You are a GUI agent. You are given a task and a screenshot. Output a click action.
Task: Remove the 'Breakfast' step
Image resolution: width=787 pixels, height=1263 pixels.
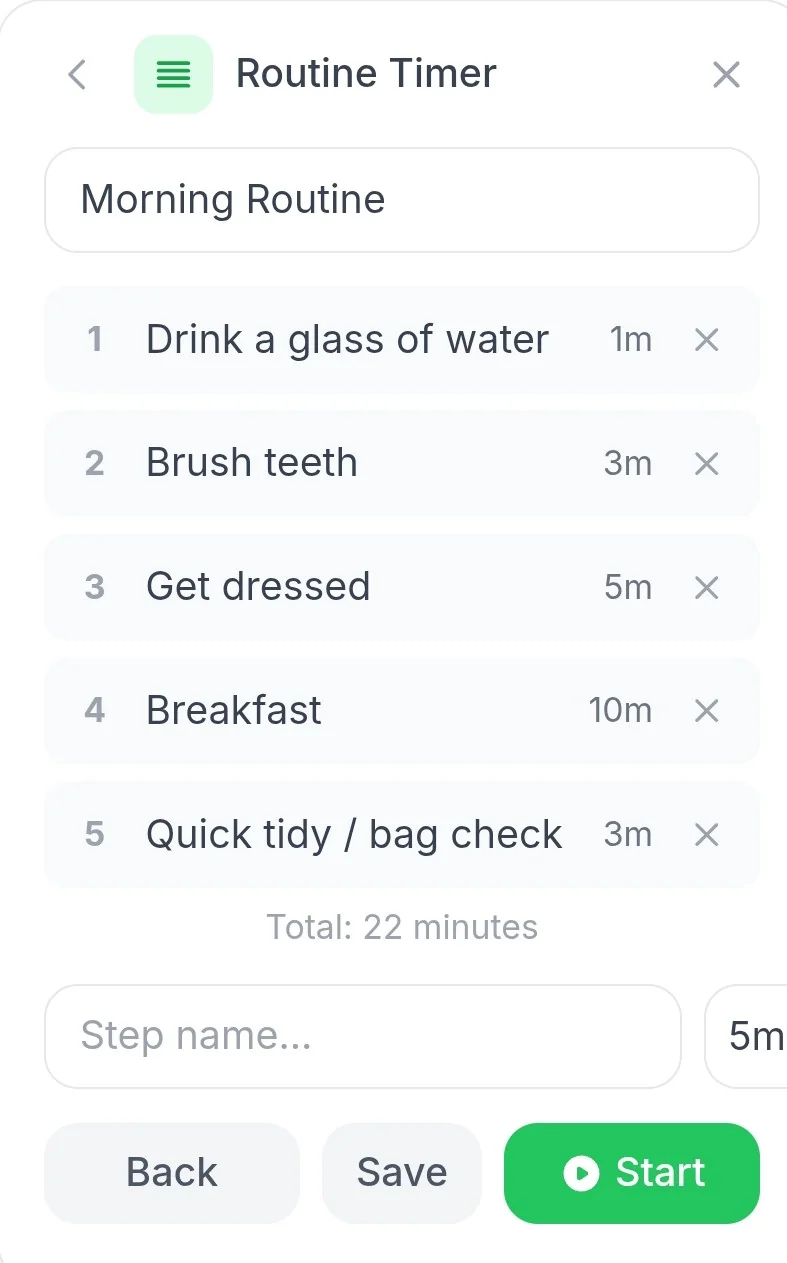706,711
